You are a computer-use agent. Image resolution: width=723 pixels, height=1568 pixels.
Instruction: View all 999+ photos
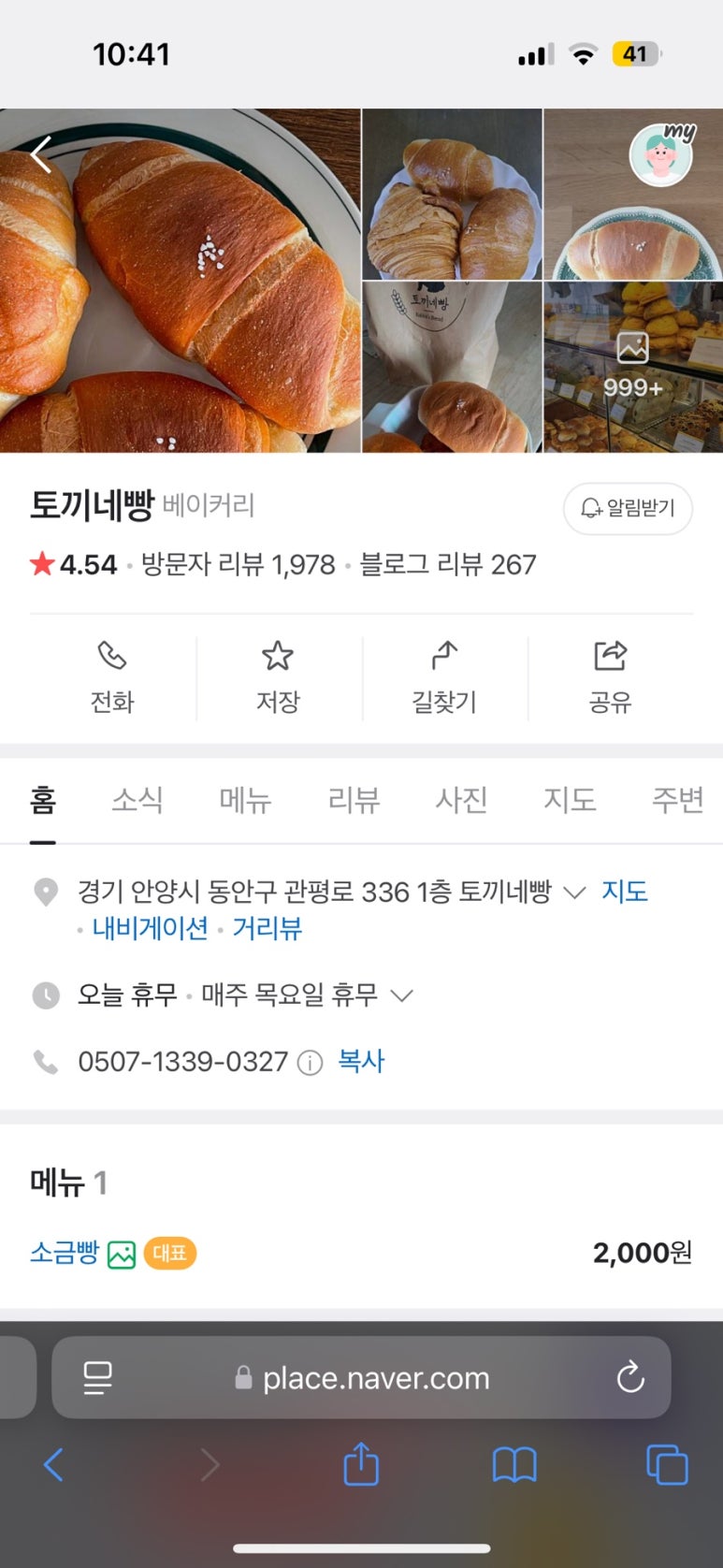click(633, 367)
